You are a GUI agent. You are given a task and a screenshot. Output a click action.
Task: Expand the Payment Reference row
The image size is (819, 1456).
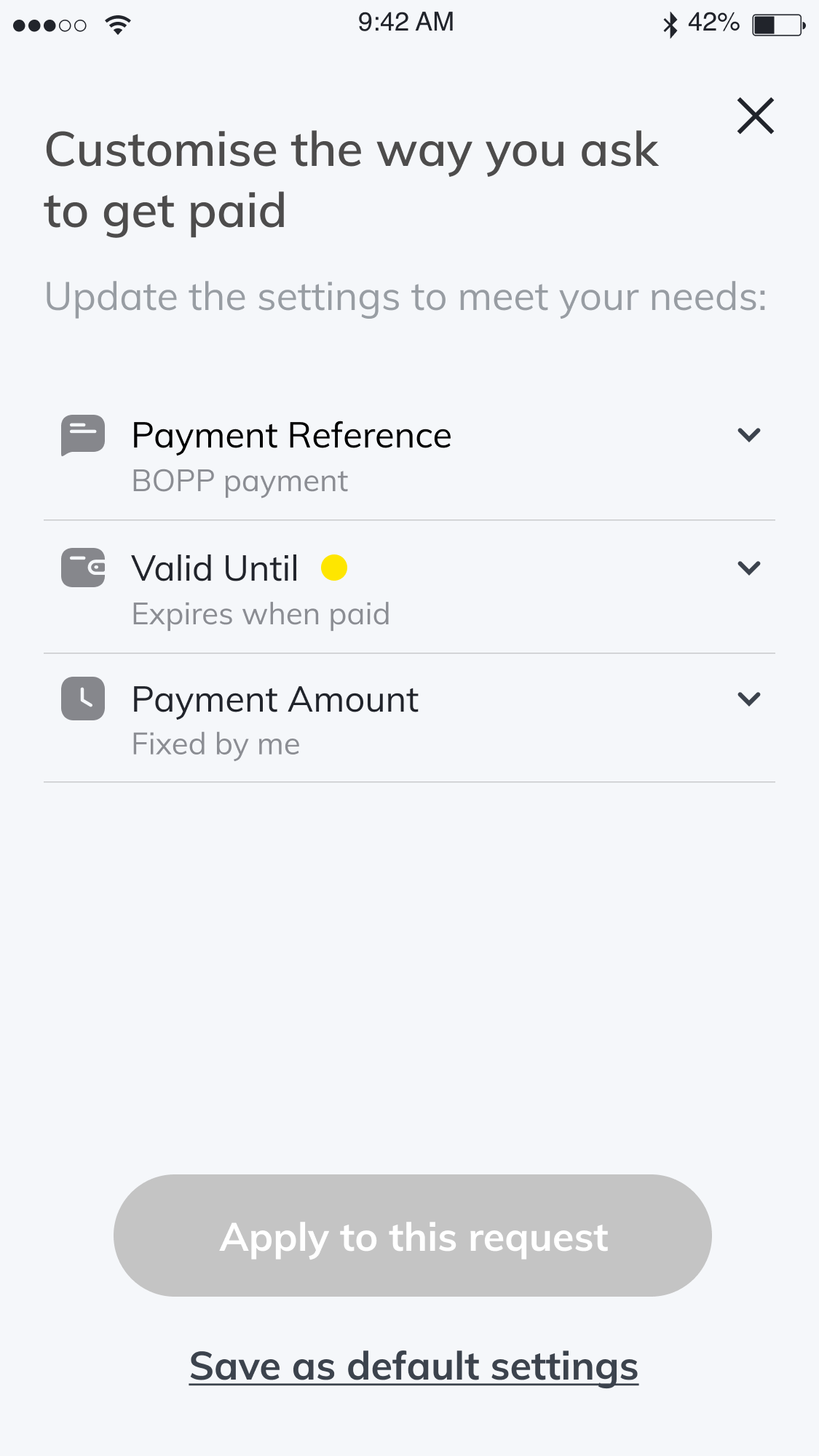[748, 435]
